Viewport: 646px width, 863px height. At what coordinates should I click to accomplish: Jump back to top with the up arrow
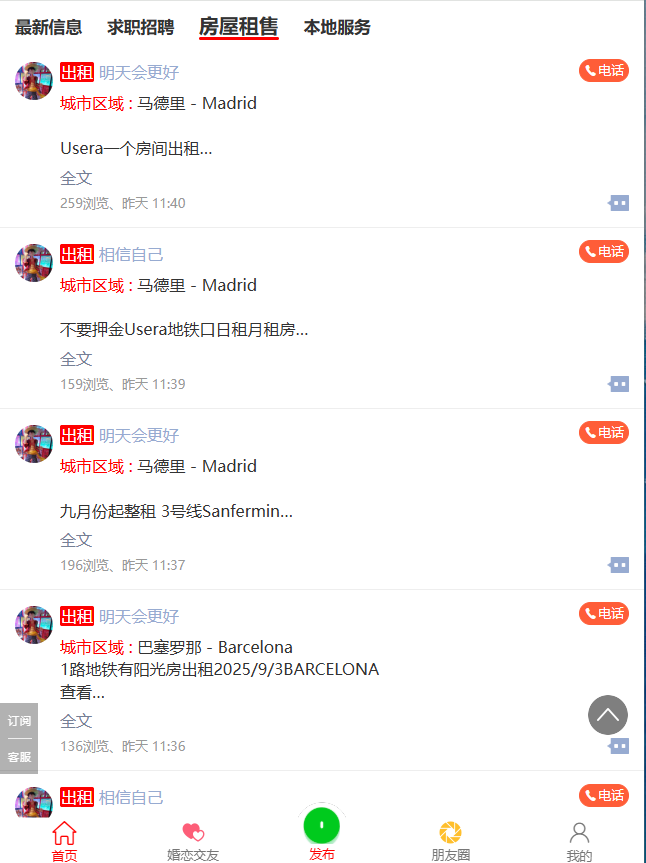coord(608,715)
